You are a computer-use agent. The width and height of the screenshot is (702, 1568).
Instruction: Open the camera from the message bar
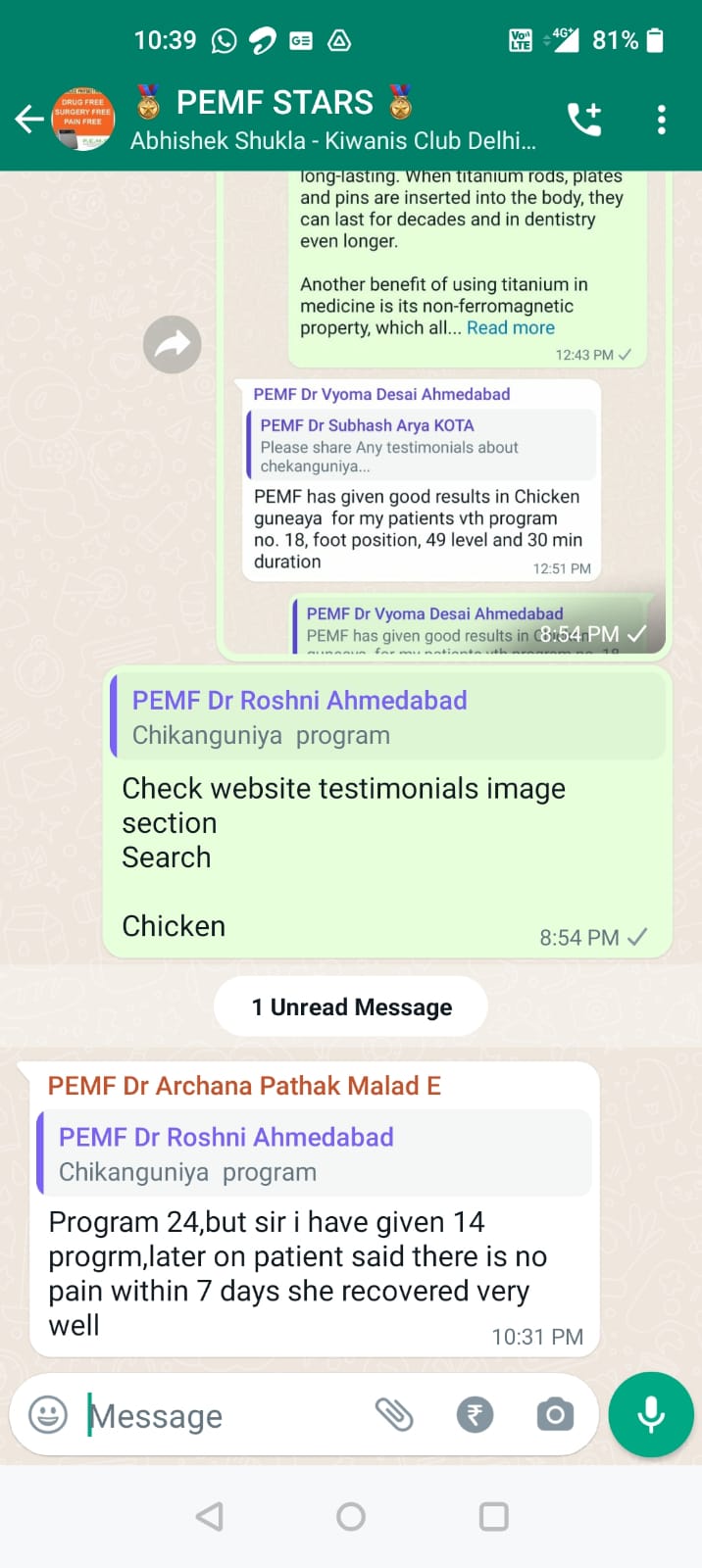click(555, 1414)
